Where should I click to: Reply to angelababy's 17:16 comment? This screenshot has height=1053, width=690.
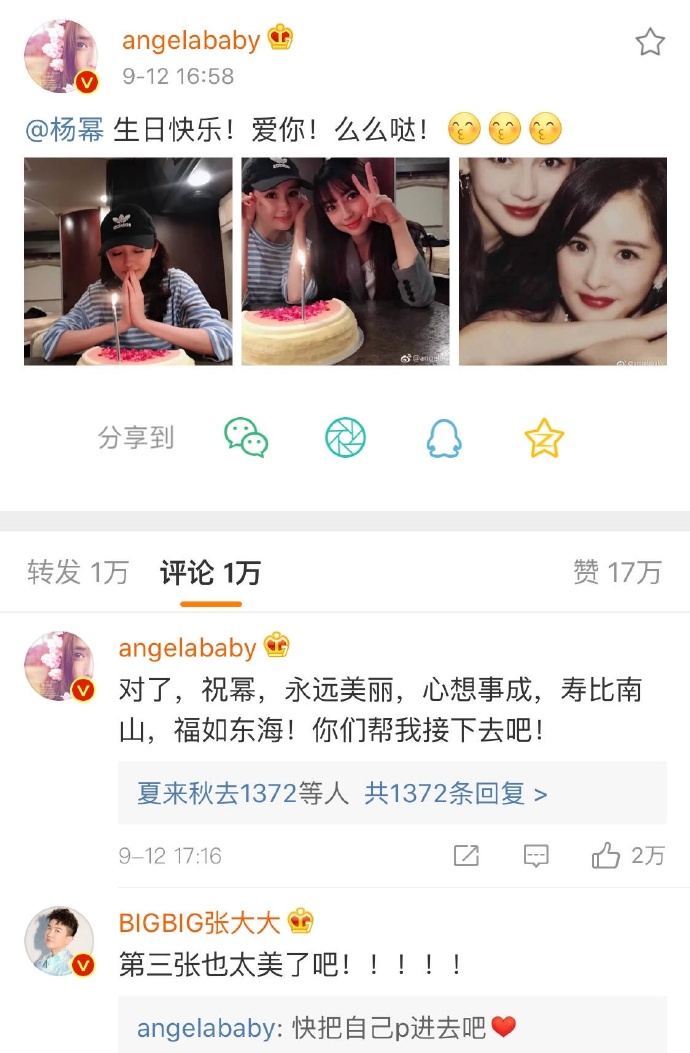pos(536,856)
